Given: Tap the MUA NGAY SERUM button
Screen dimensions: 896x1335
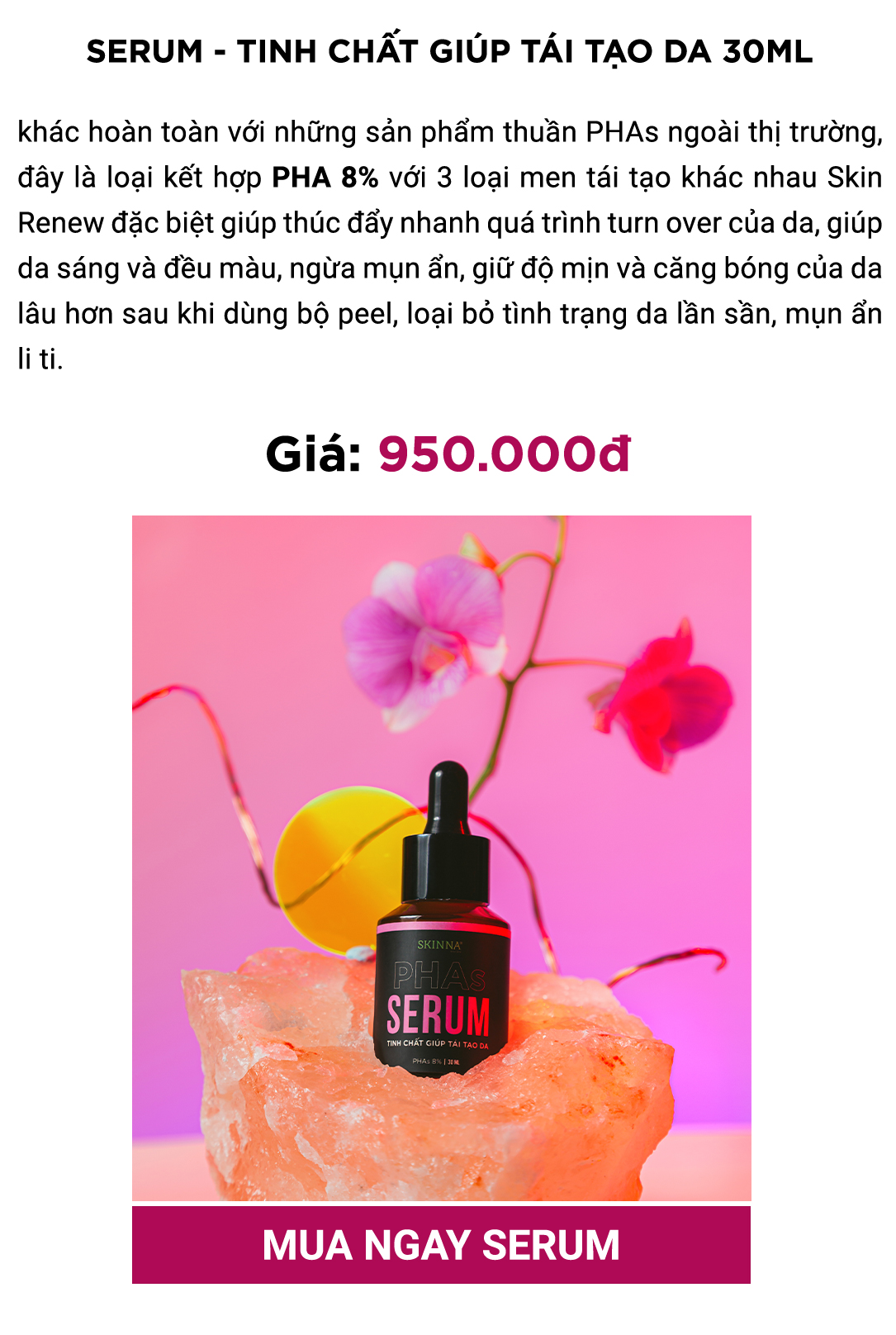Looking at the screenshot, I should coord(441,1244).
